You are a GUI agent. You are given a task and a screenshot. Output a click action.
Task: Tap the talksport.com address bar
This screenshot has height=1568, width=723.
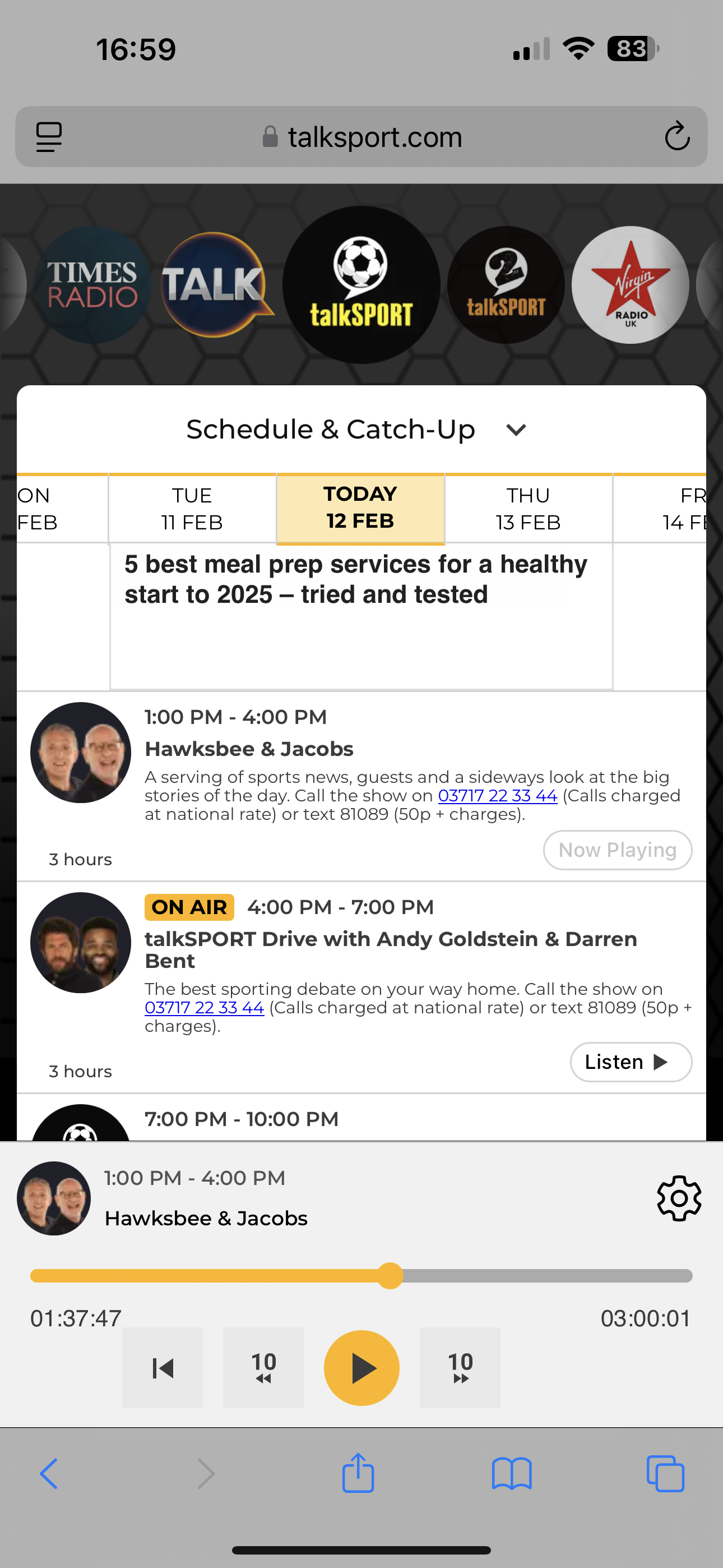361,137
